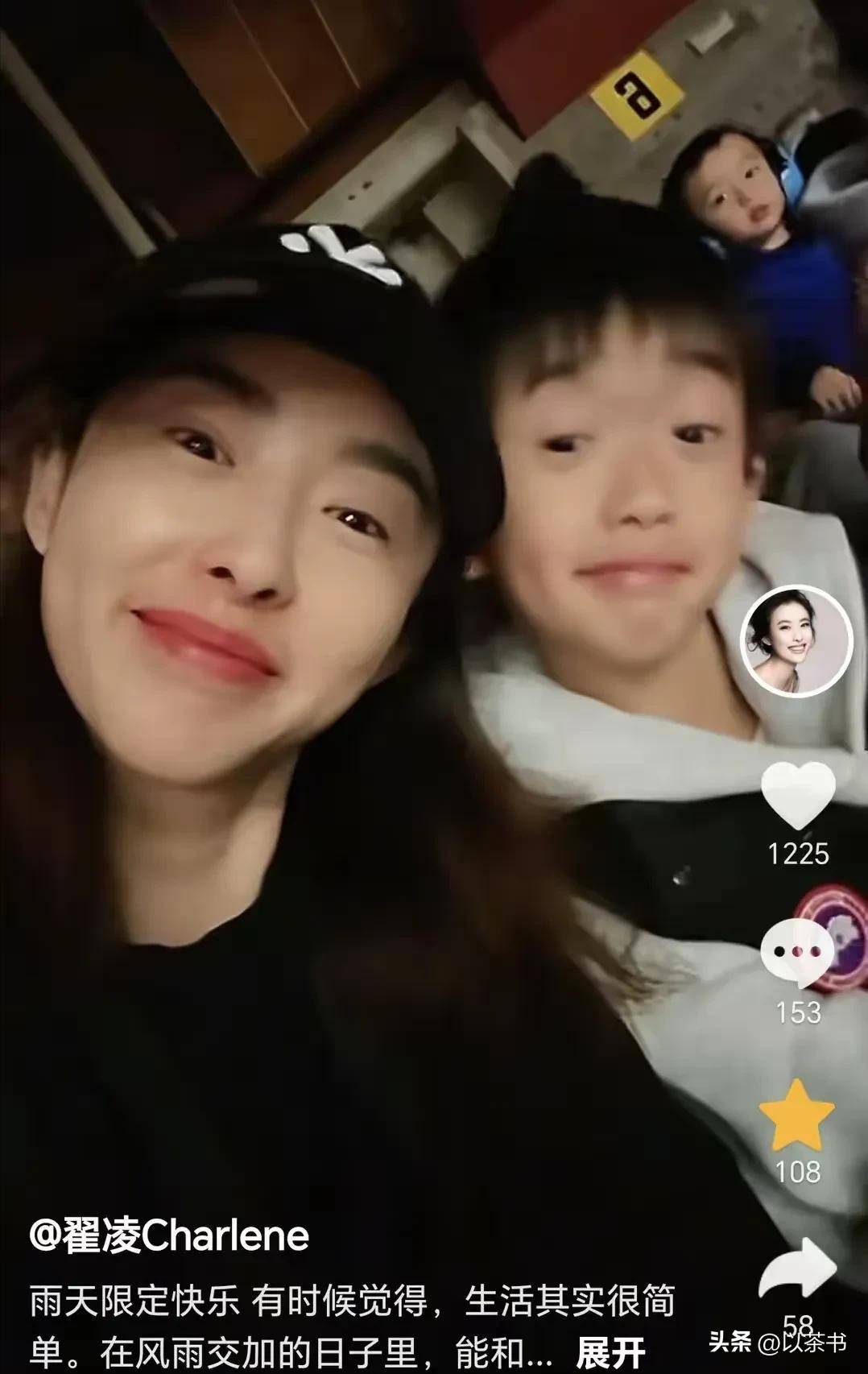Open @翟凌Charlene's profile from username
Viewport: 868px width, 1374px height.
(169, 1236)
